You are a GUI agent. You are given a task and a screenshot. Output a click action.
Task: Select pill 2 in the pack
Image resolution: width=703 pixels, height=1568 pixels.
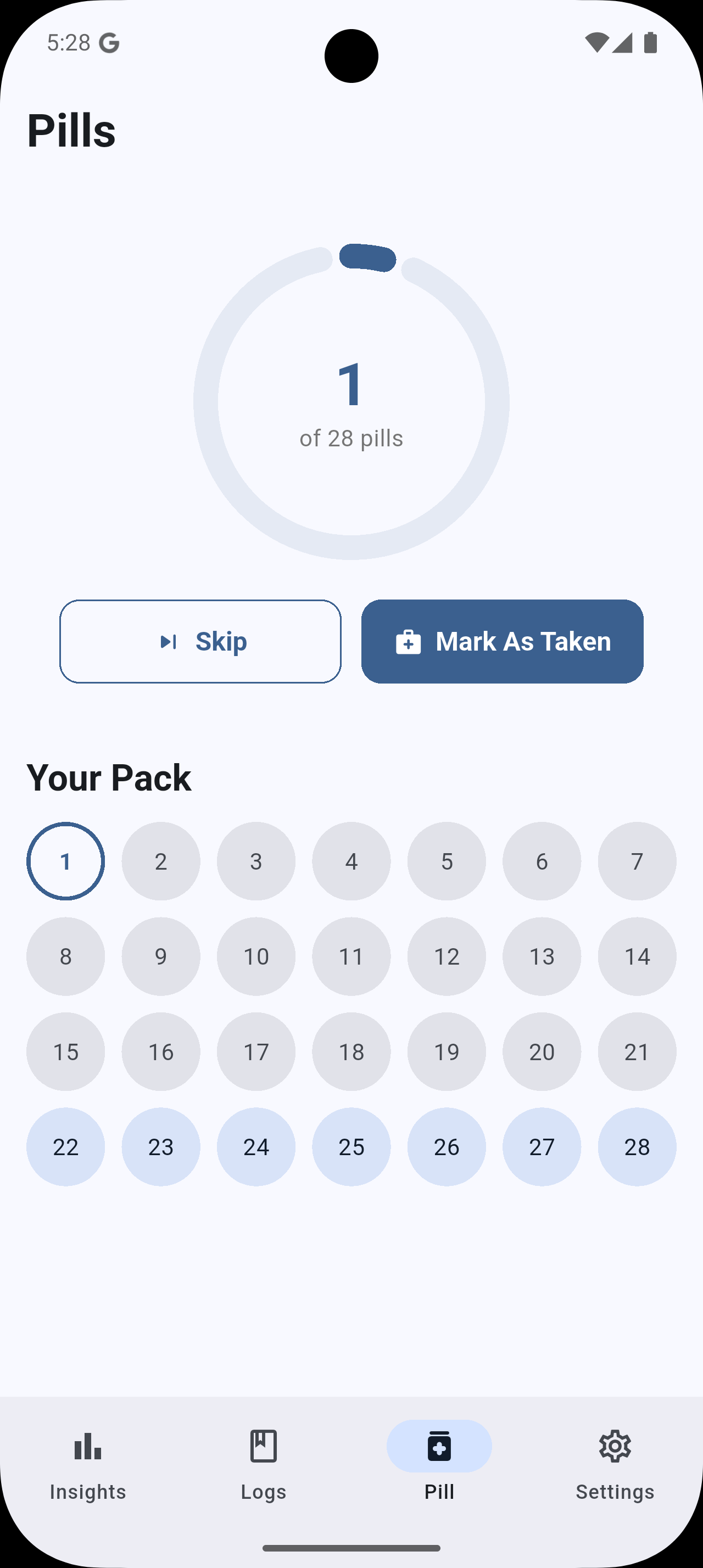click(x=161, y=861)
